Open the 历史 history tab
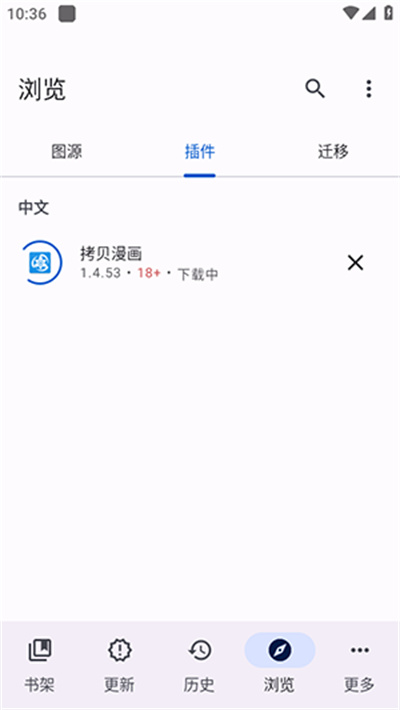 pos(199,664)
